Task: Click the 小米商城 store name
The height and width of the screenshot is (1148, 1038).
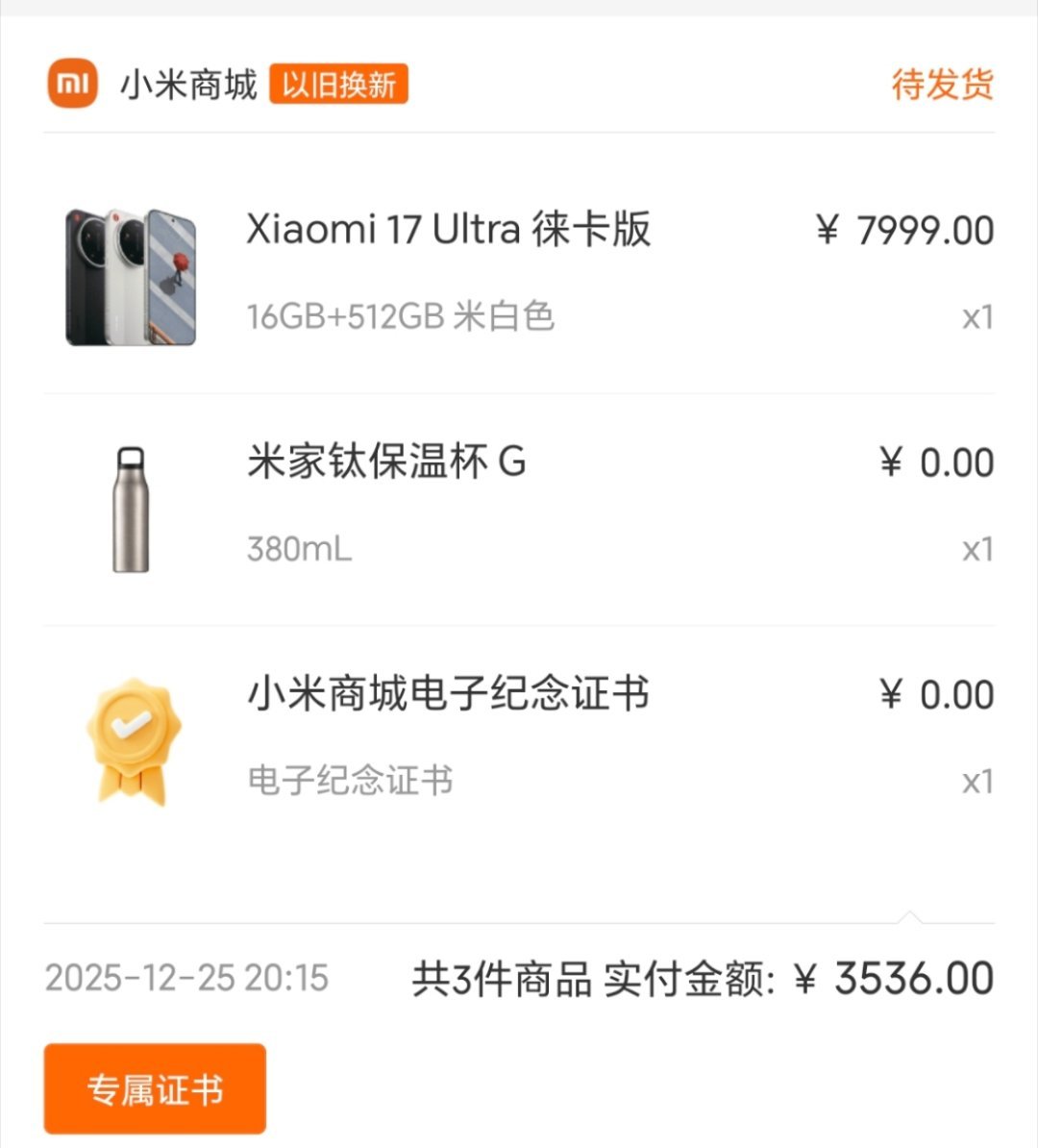Action: [x=188, y=85]
